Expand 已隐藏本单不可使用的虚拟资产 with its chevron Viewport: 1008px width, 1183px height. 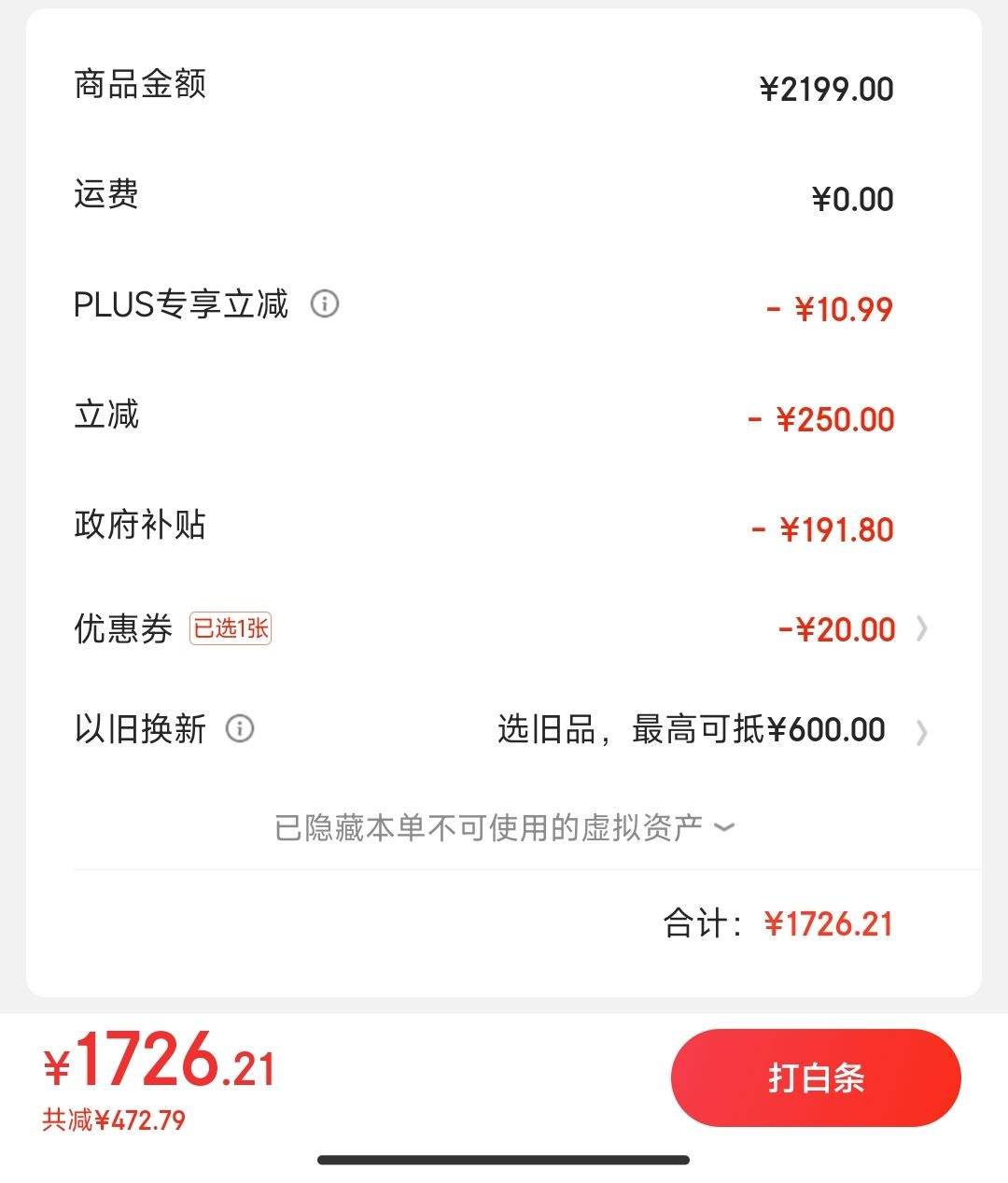tap(721, 827)
